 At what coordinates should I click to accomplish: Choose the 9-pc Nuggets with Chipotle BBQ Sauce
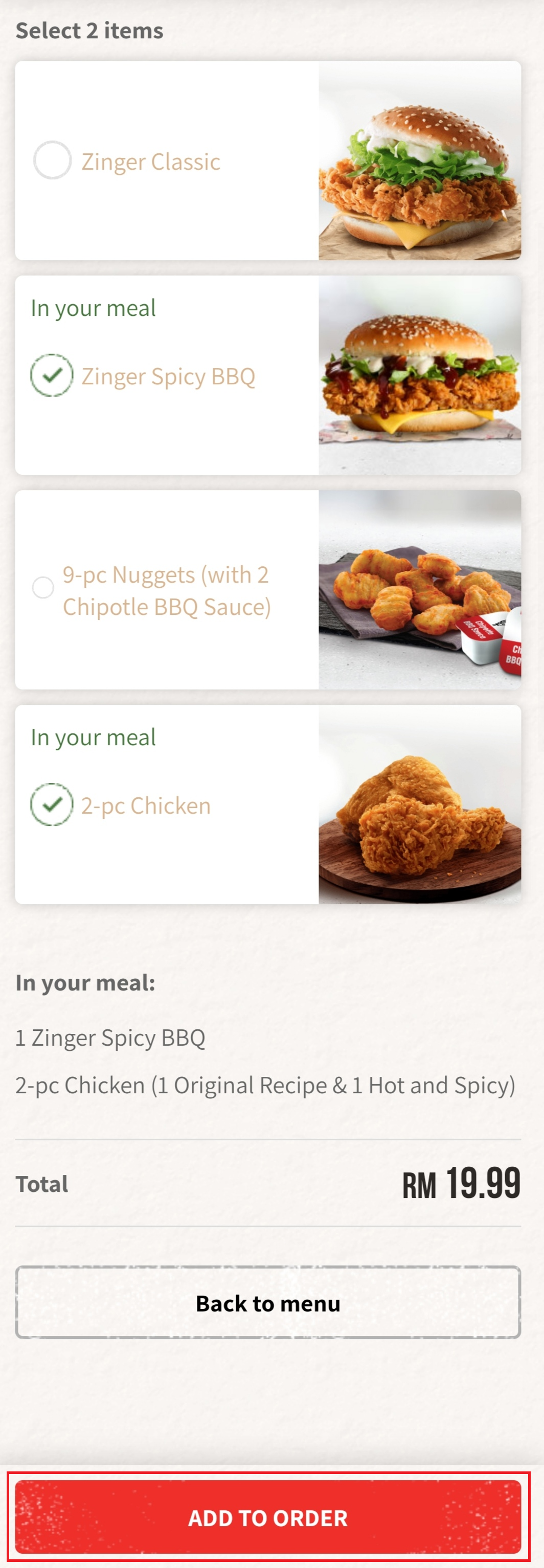click(x=43, y=588)
